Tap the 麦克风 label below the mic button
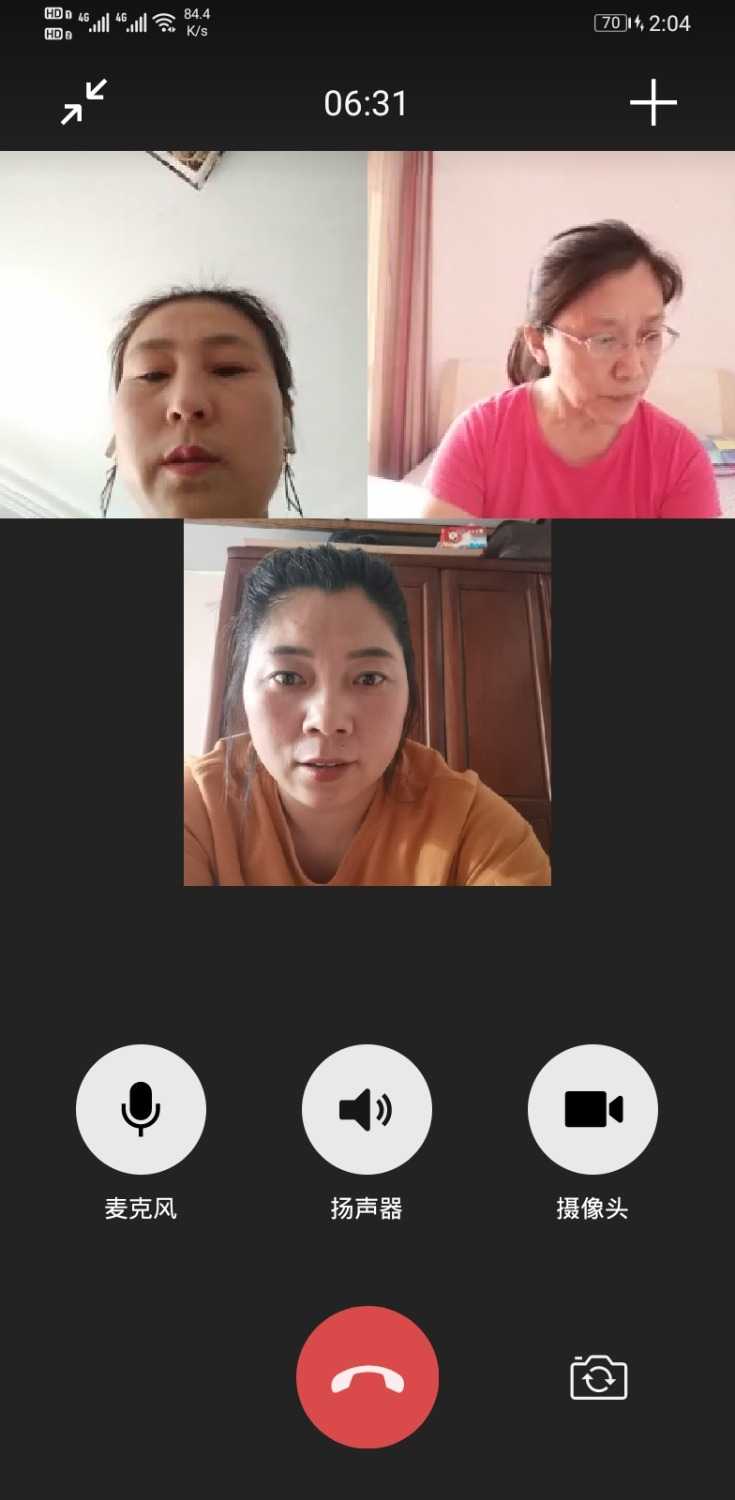 pos(141,1208)
